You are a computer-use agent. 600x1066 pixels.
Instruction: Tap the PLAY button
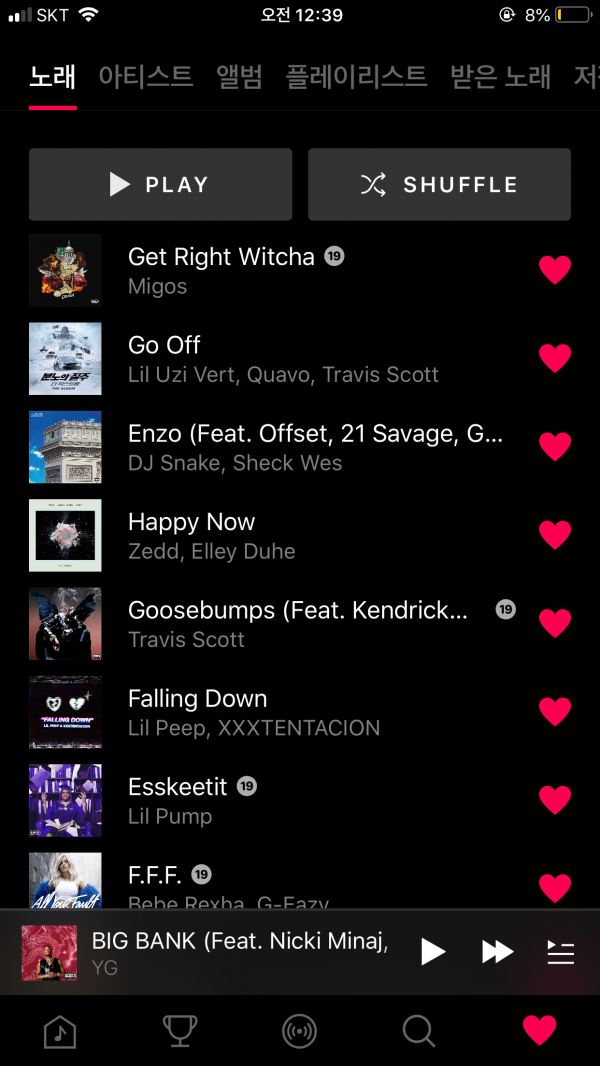pyautogui.click(x=160, y=185)
